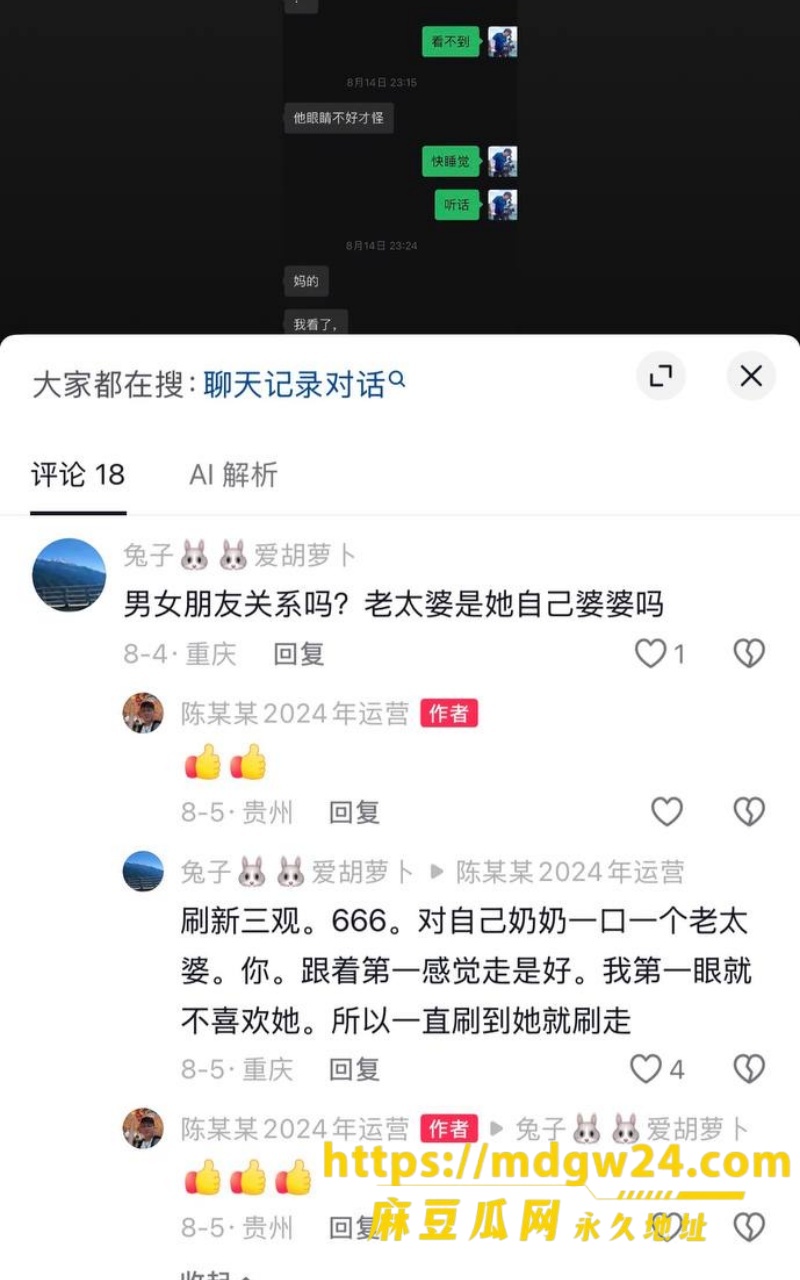Like the comment 男女朋友关系吗
800x1280 pixels.
(650, 654)
